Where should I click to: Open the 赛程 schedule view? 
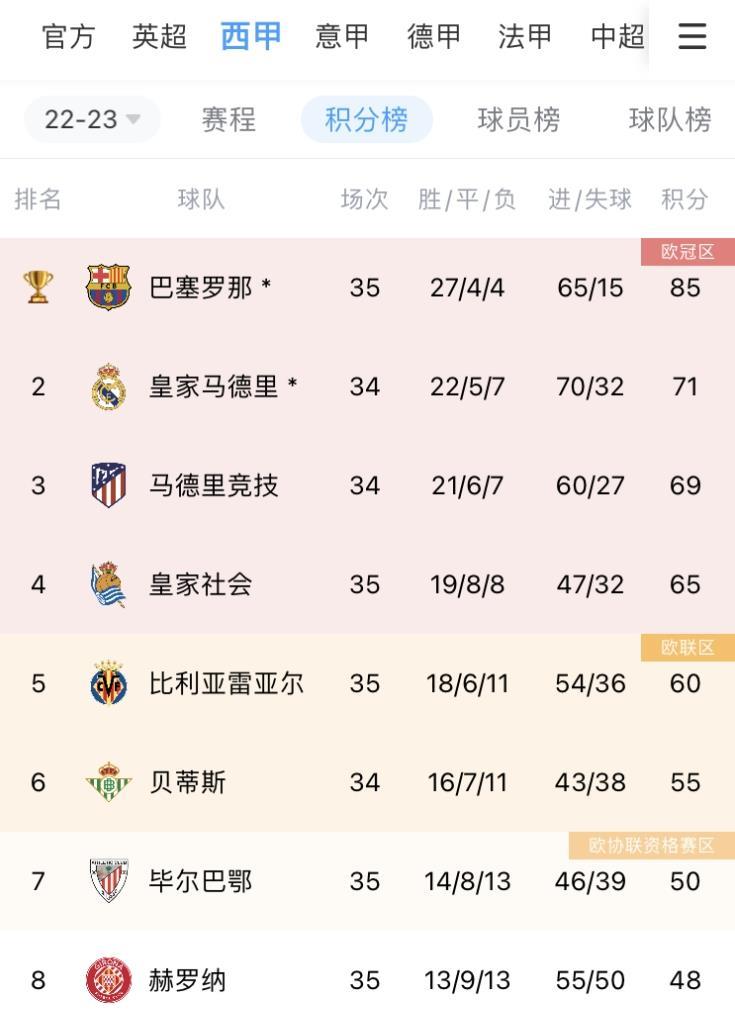228,119
